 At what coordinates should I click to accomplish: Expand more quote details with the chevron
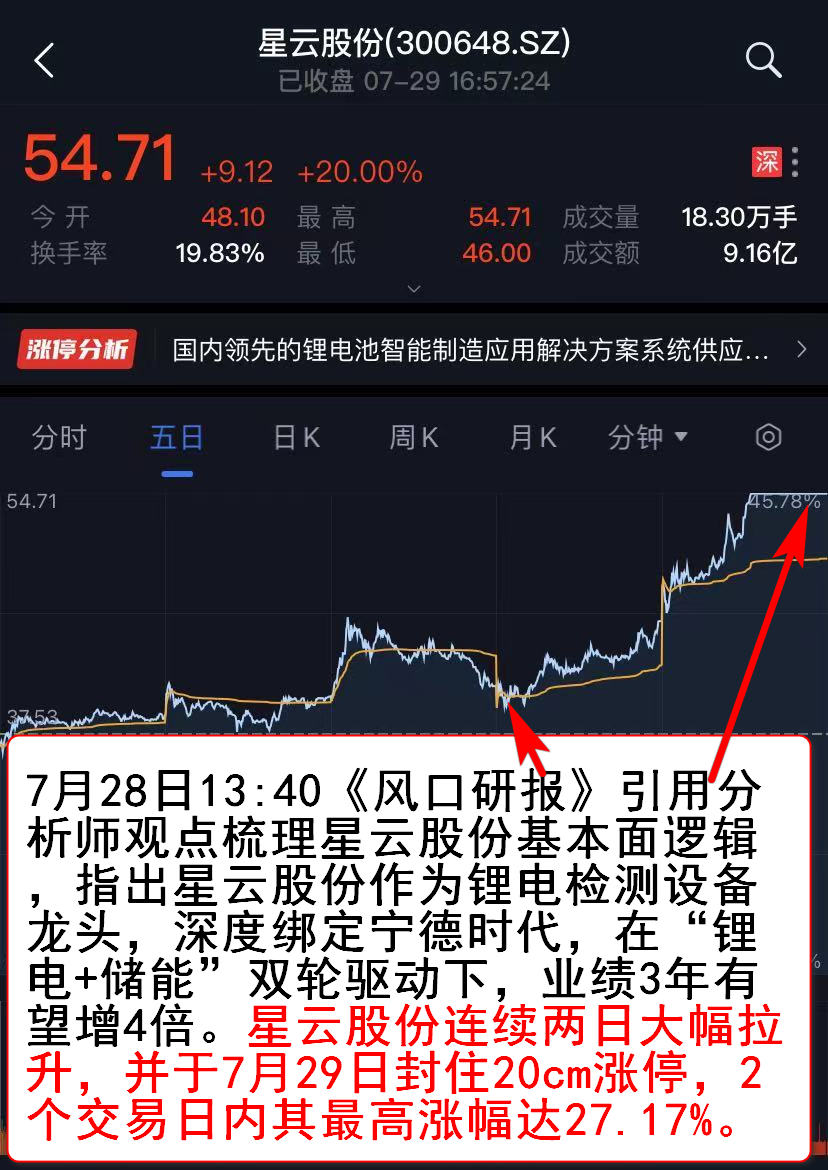tap(414, 289)
